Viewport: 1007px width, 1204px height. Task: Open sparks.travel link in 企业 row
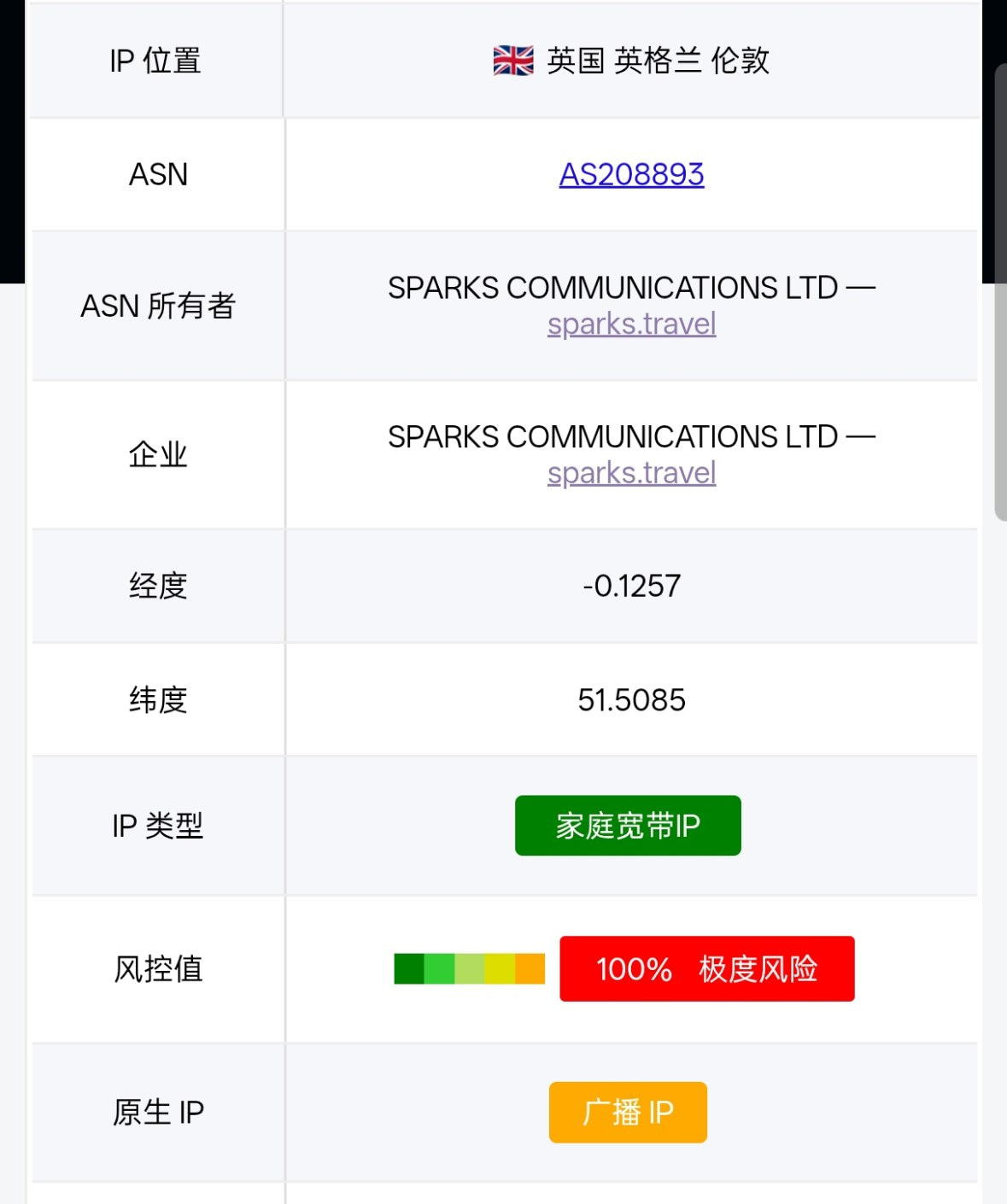631,473
